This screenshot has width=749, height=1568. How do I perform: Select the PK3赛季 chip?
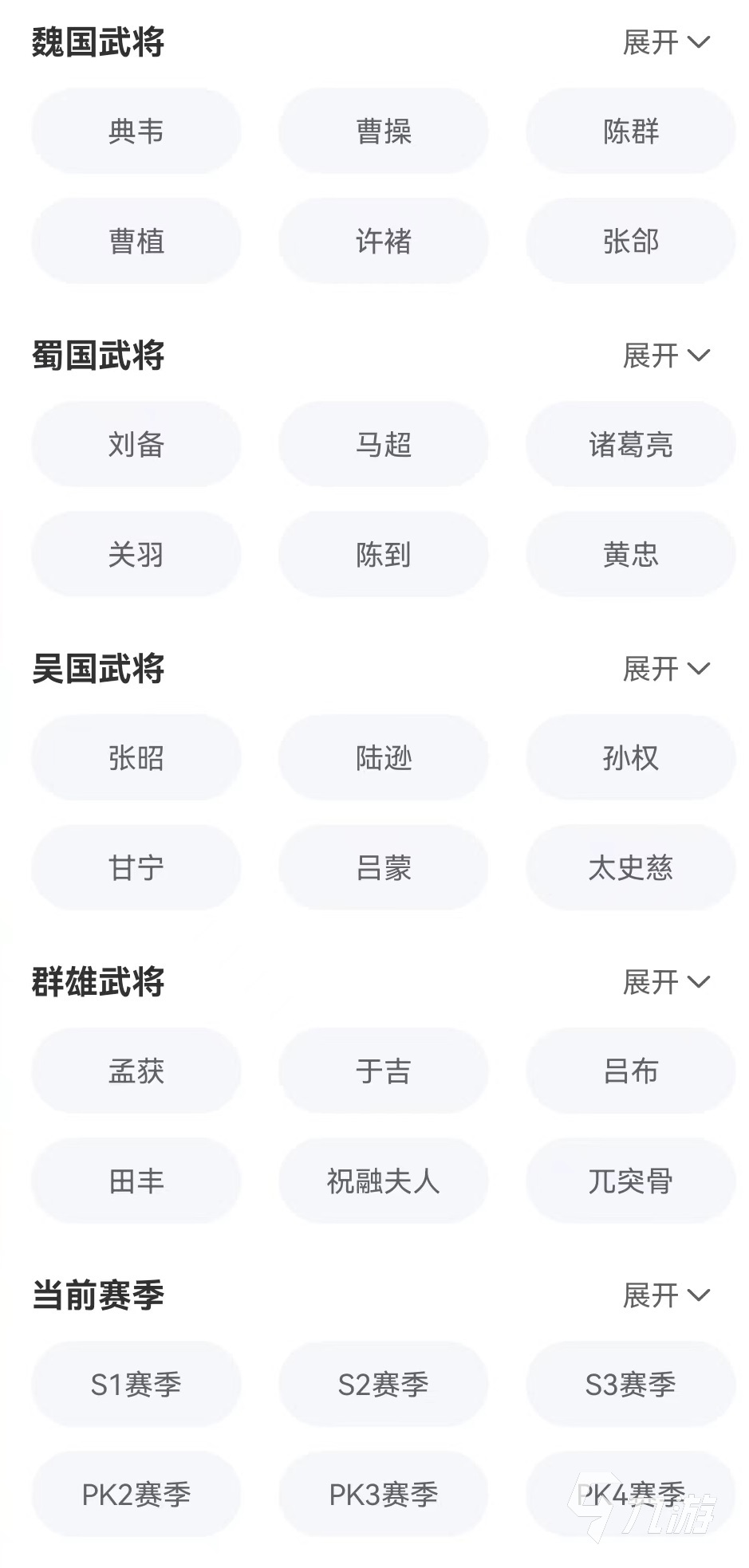pos(384,1495)
